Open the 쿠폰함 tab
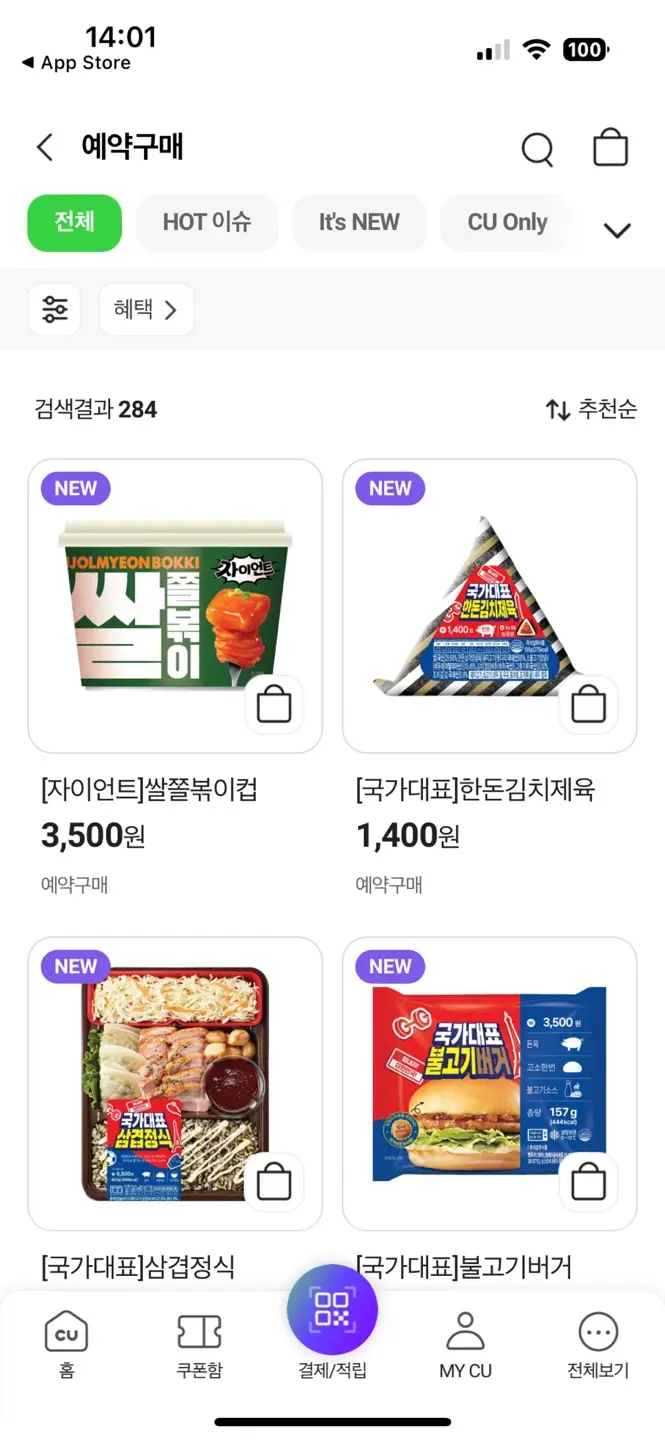 199,1345
